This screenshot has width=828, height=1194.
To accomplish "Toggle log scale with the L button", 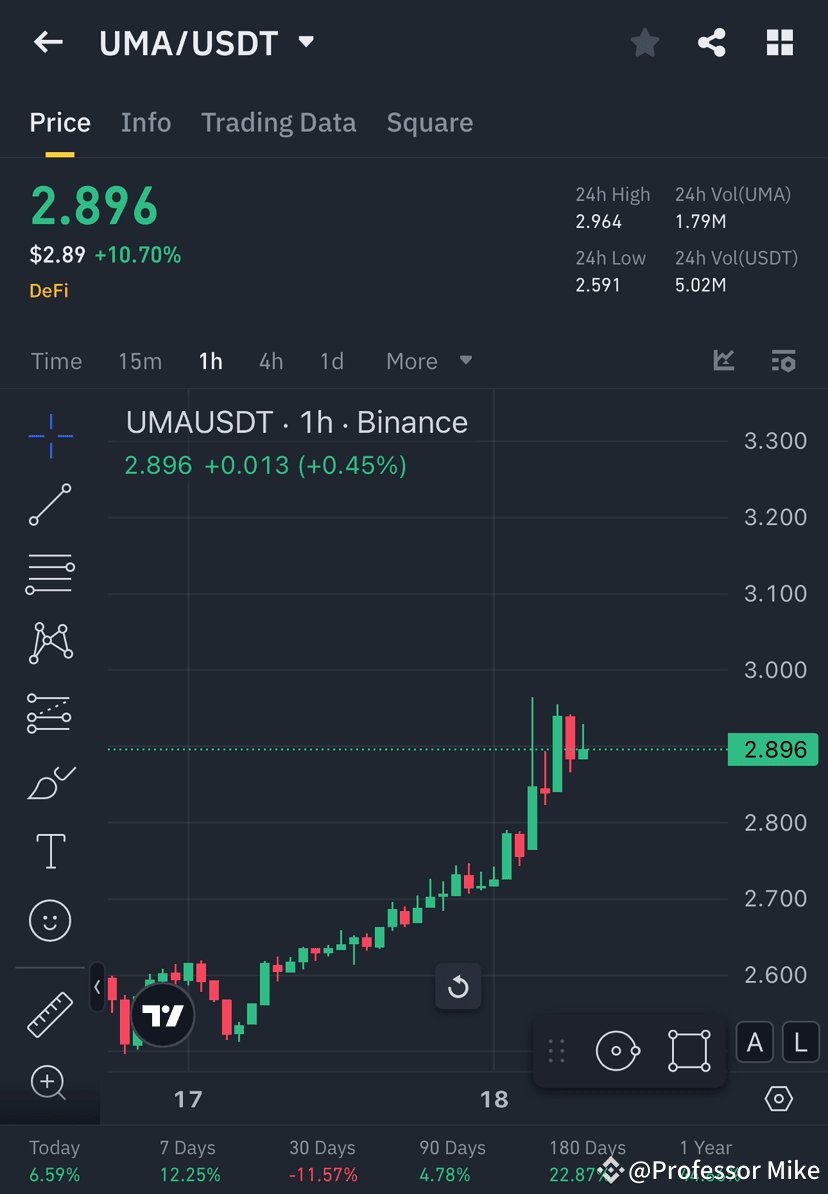I will [x=800, y=1042].
